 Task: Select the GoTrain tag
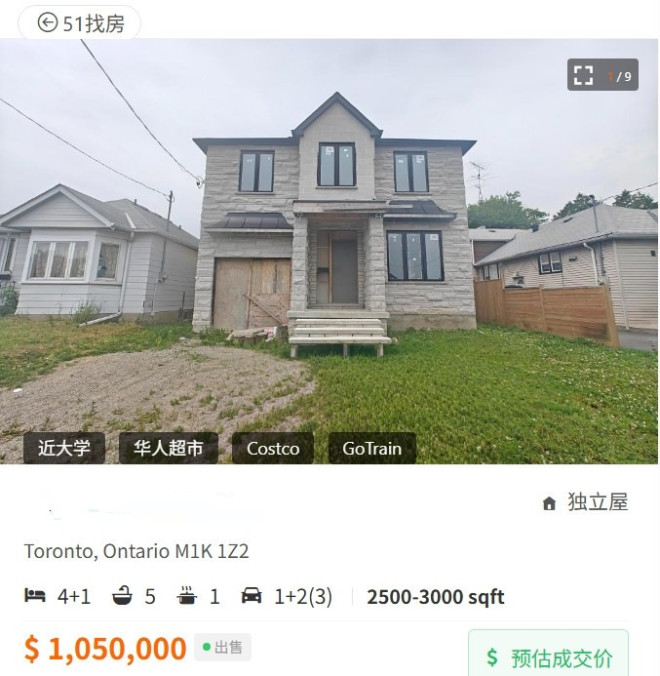[x=371, y=449]
